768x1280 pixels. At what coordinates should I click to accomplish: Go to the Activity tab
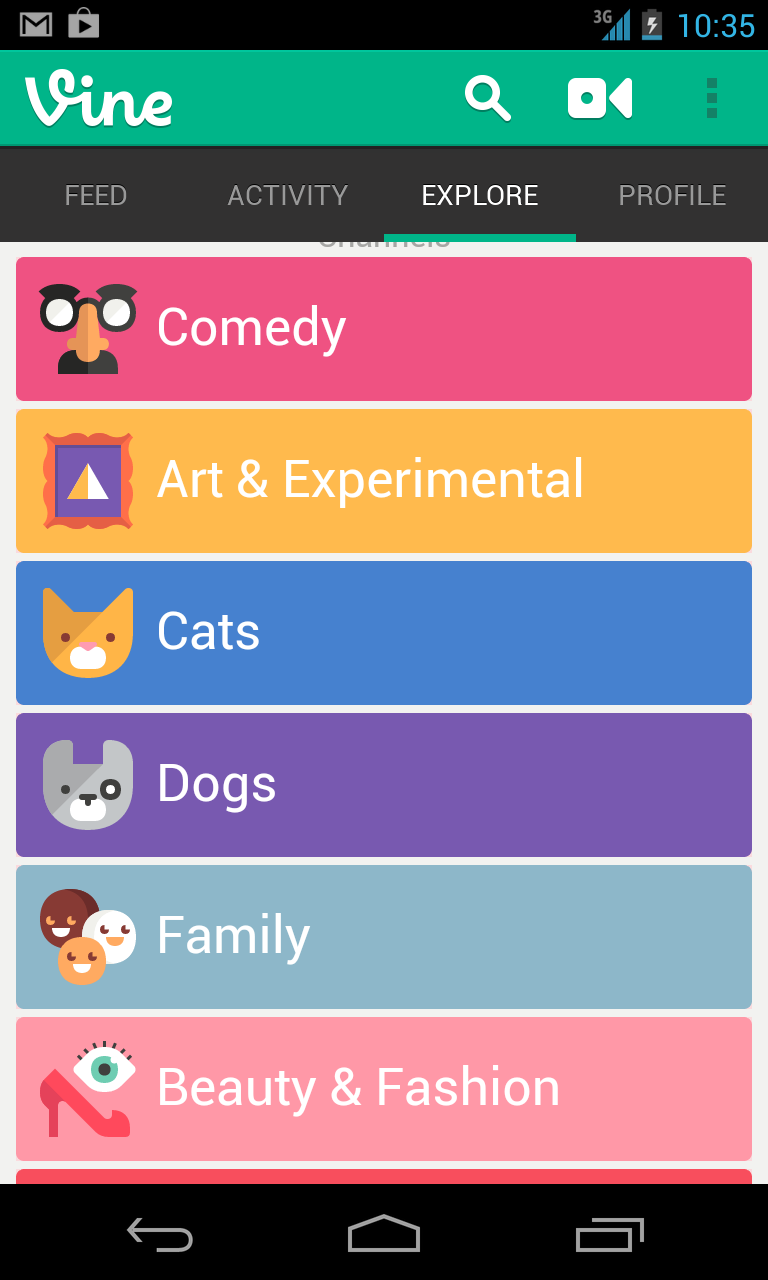tap(288, 195)
